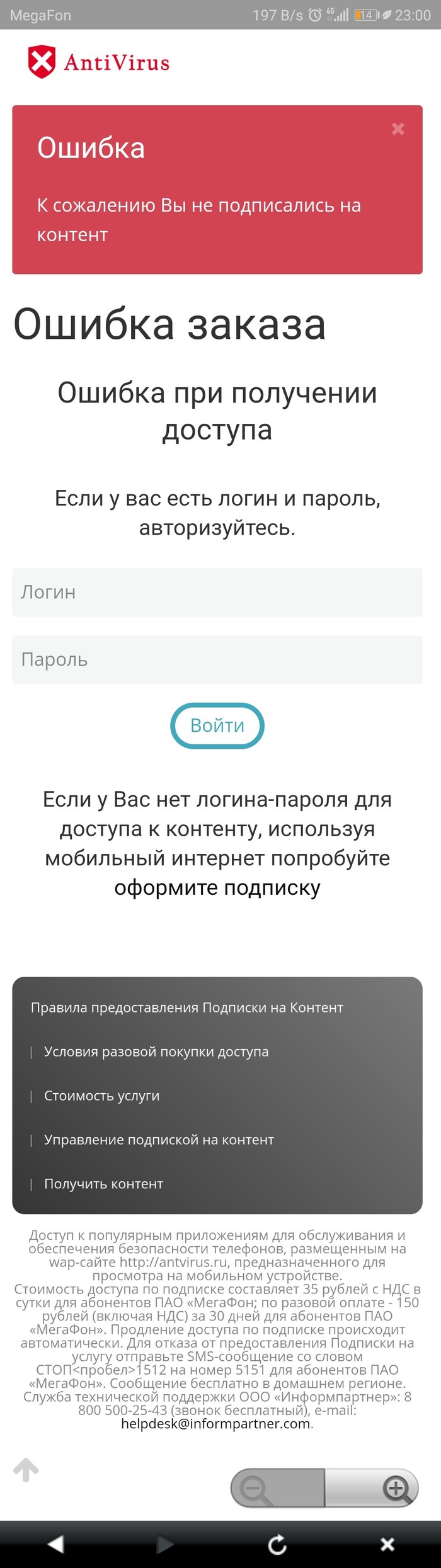
Task: Open the AntiVirus logo home link
Action: coord(99,62)
